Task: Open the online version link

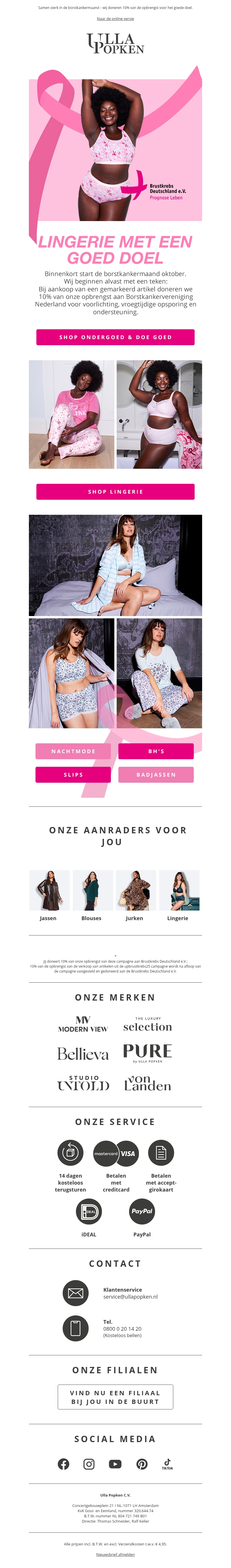Action: pos(115,19)
